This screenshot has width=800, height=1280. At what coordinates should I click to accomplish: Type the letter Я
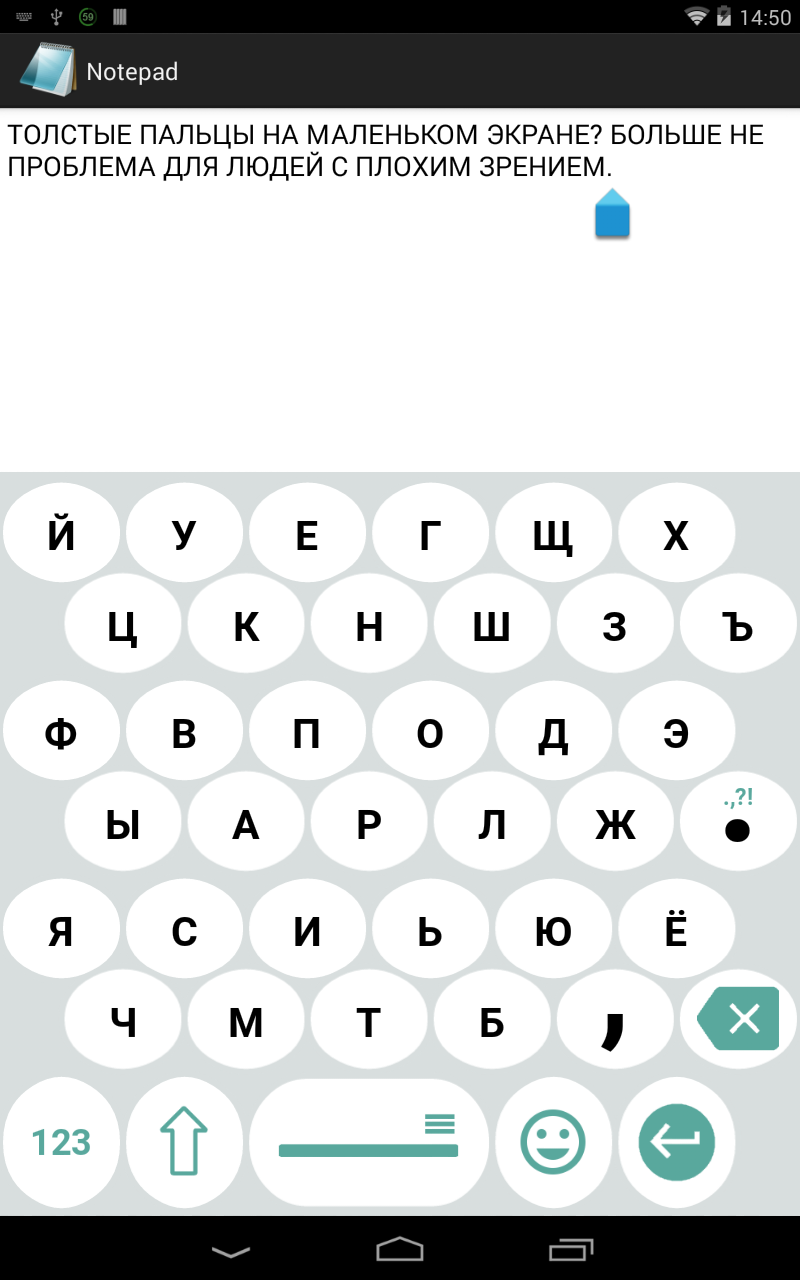(x=61, y=932)
